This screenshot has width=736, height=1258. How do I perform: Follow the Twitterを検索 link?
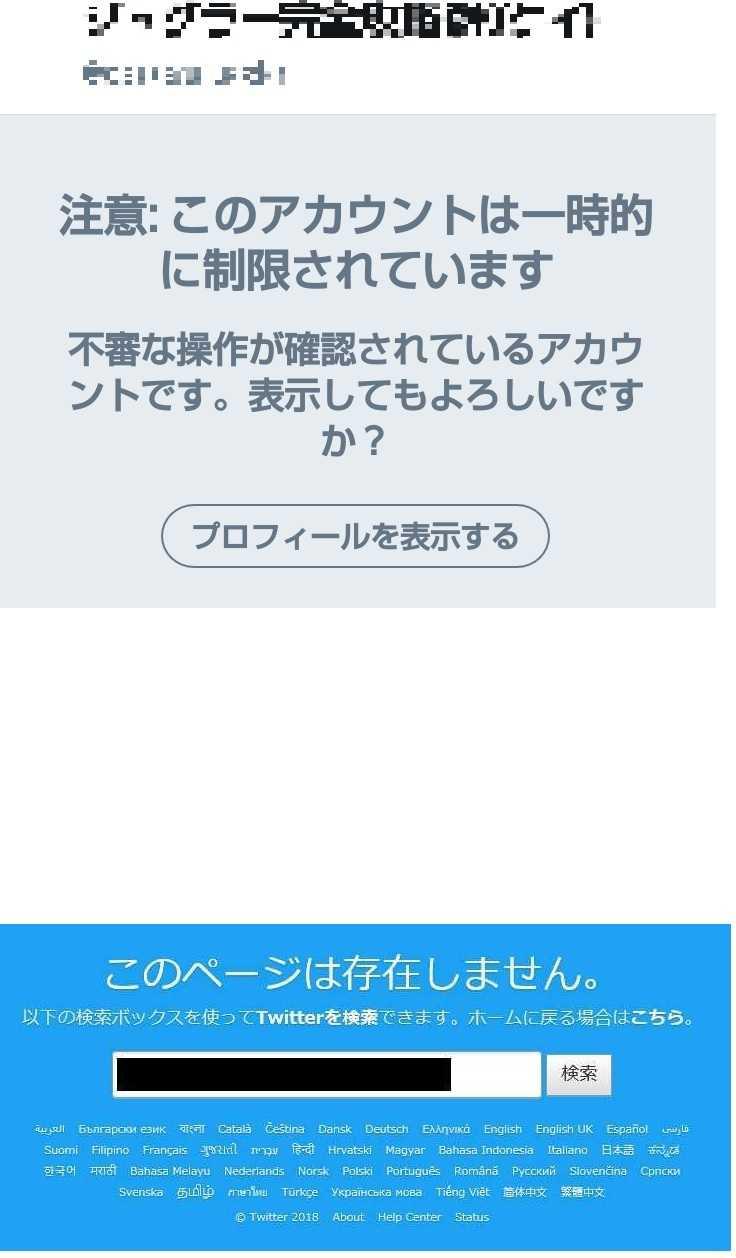[x=317, y=1018]
